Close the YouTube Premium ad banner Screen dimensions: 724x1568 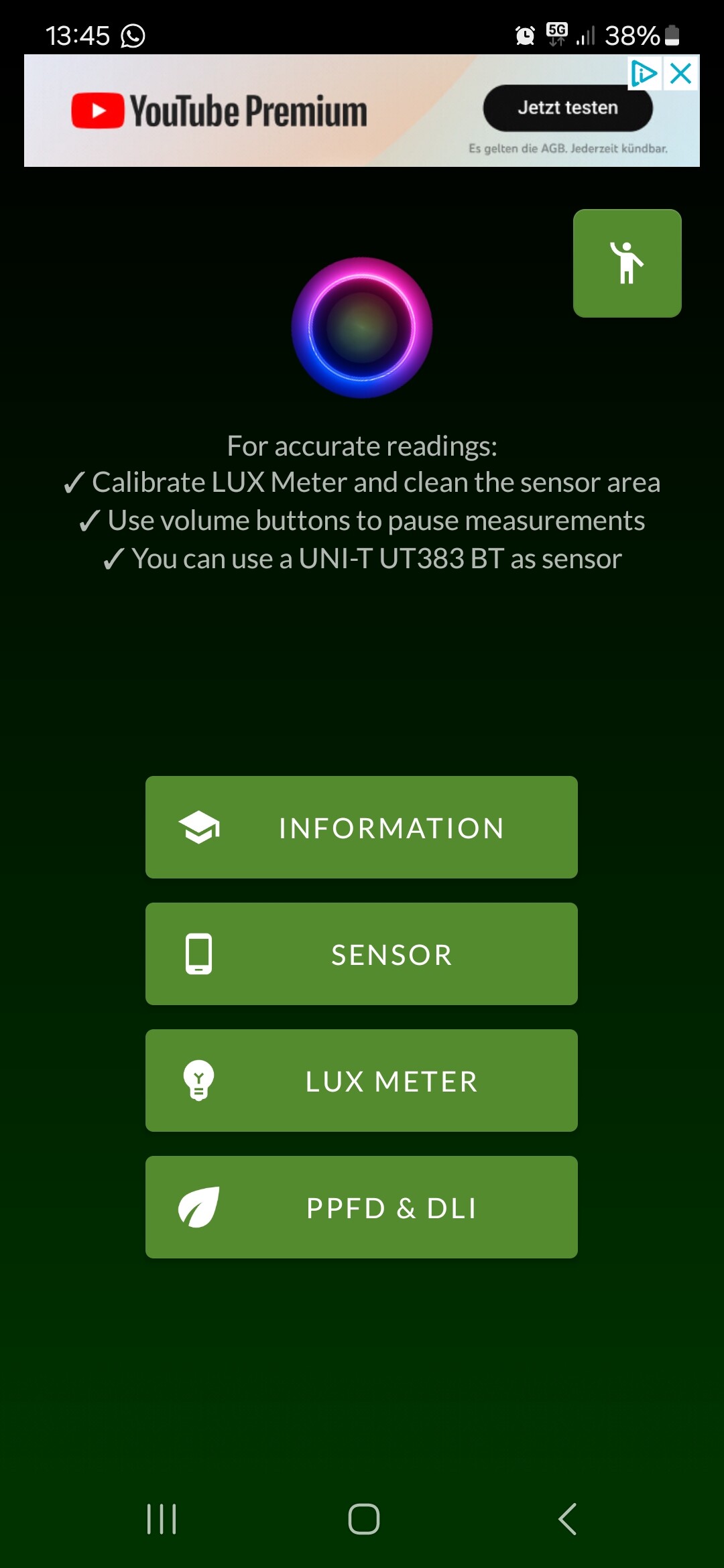(681, 73)
